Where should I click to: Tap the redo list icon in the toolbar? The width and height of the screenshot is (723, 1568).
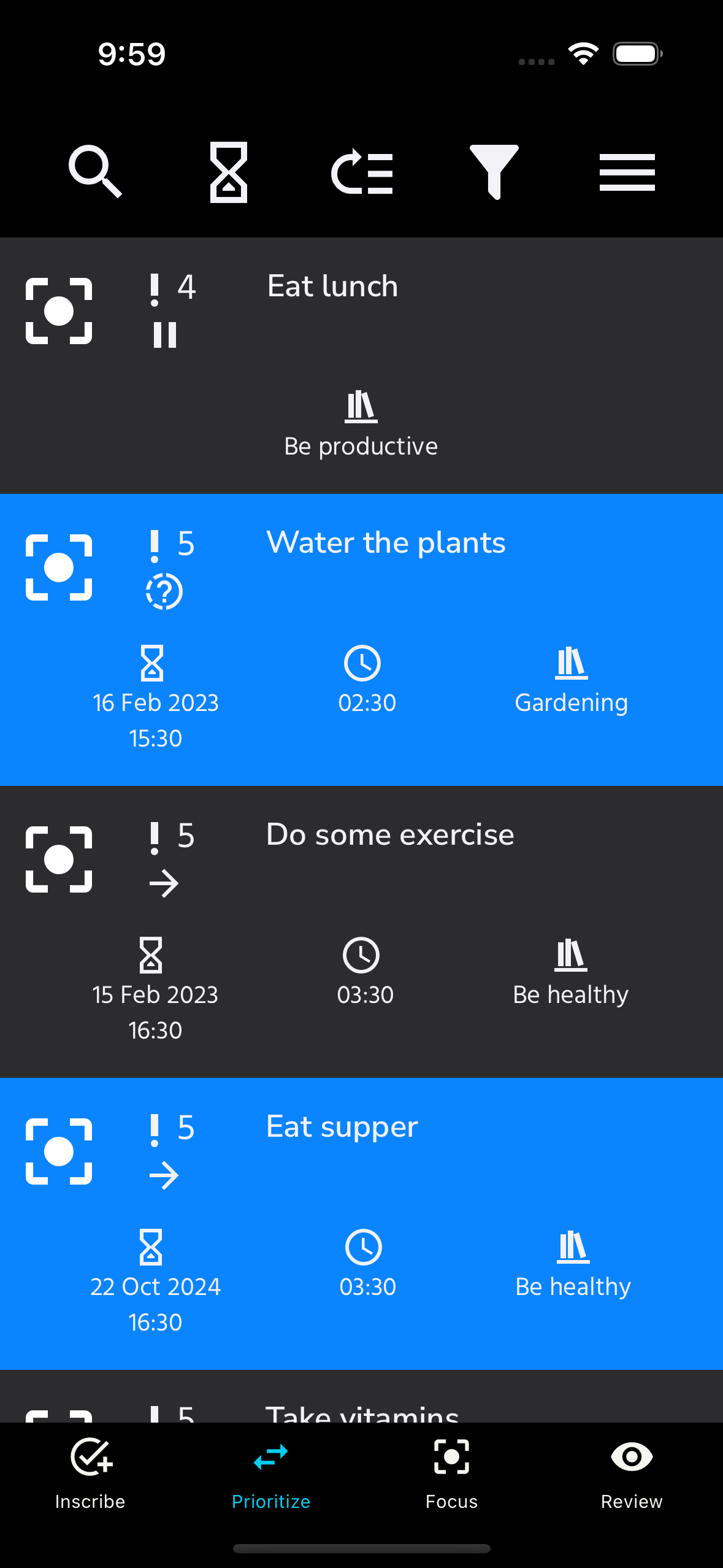(x=362, y=172)
